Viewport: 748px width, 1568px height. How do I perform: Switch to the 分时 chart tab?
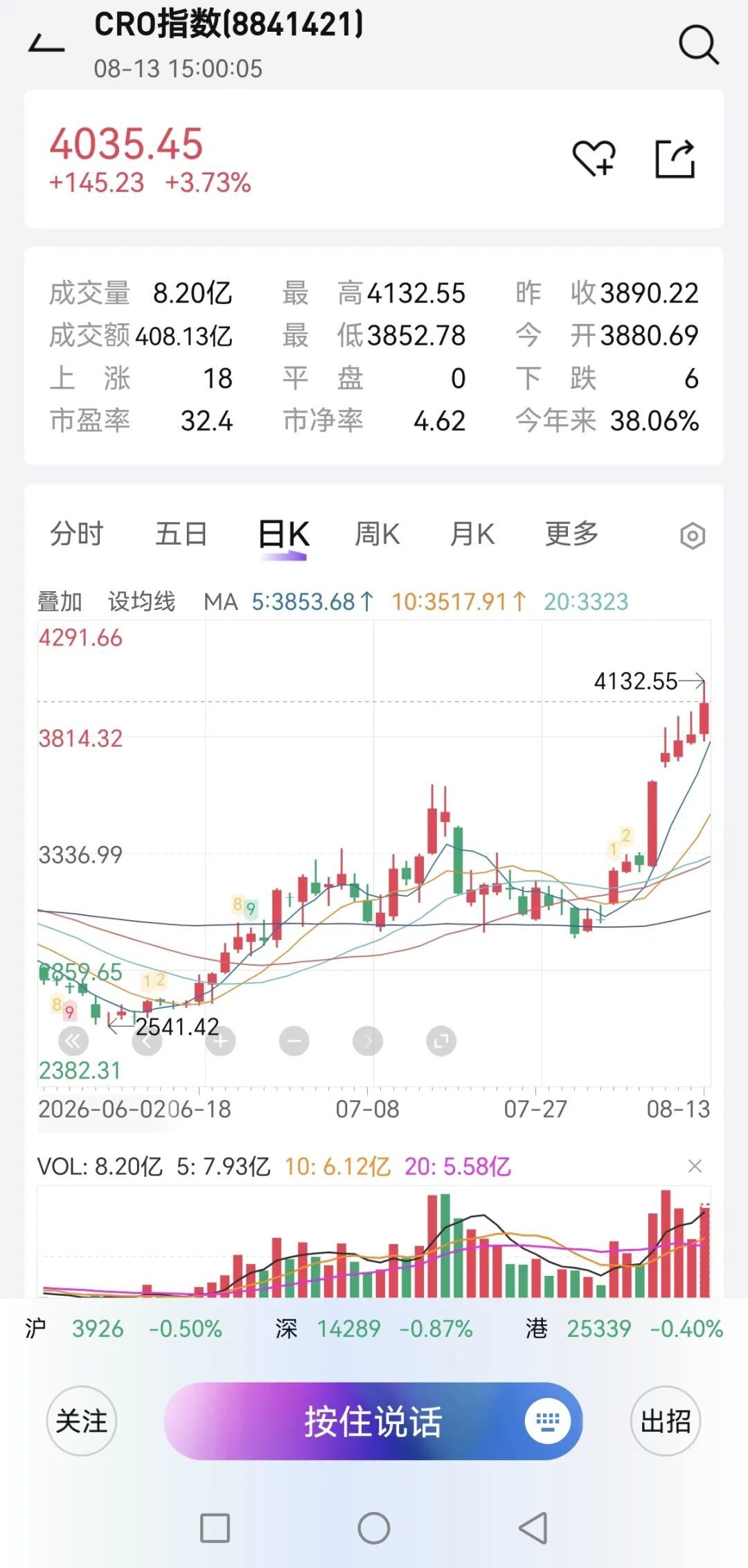pyautogui.click(x=76, y=534)
